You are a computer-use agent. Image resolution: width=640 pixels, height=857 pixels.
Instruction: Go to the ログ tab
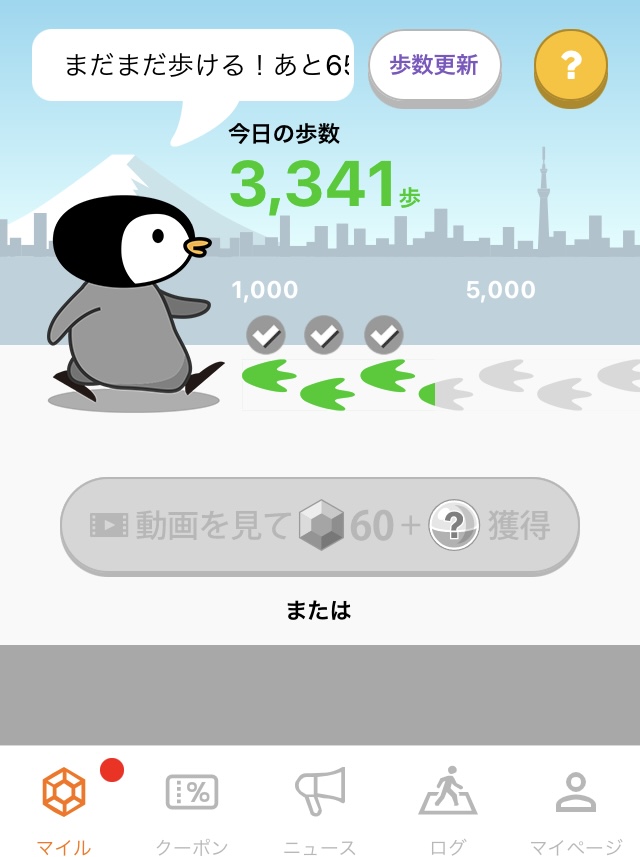point(448,808)
